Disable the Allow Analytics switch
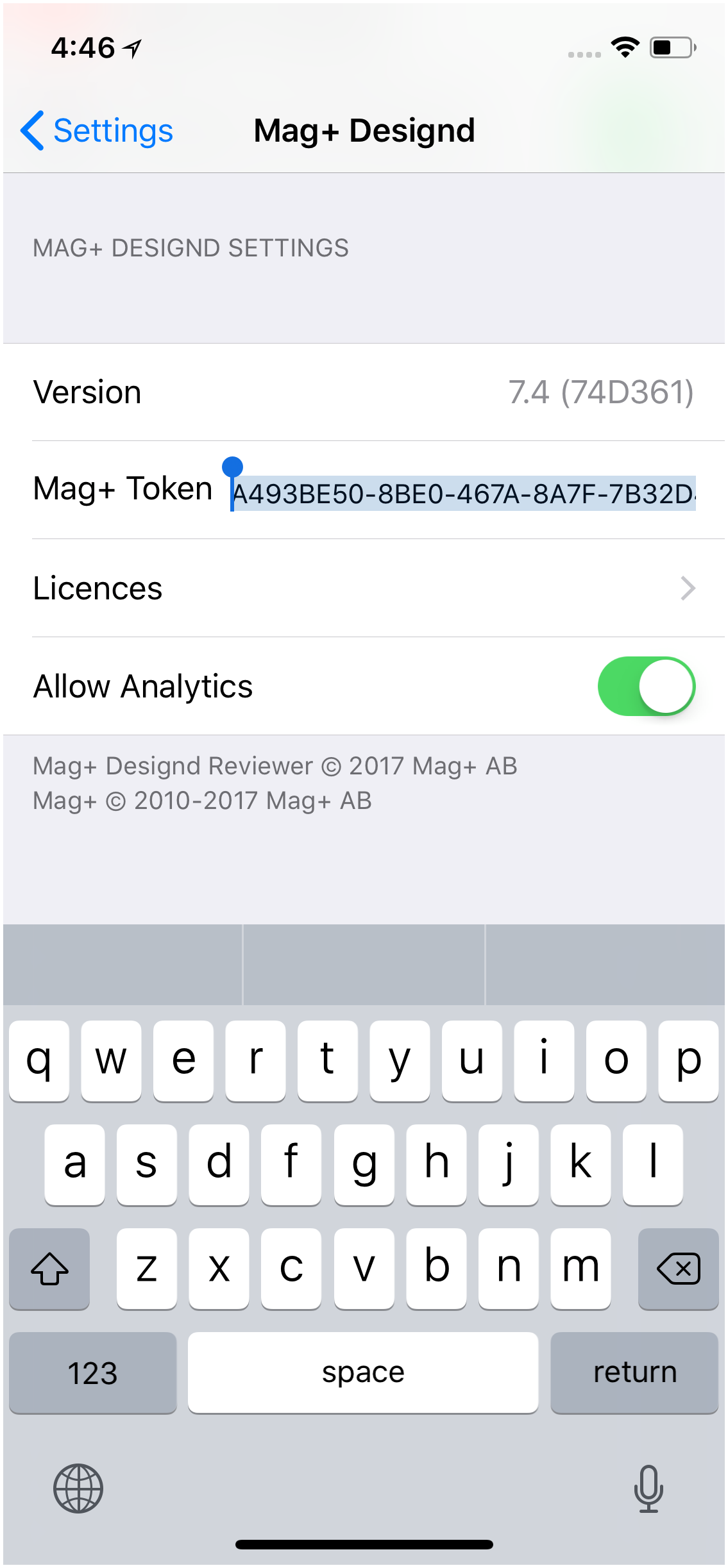 point(647,686)
